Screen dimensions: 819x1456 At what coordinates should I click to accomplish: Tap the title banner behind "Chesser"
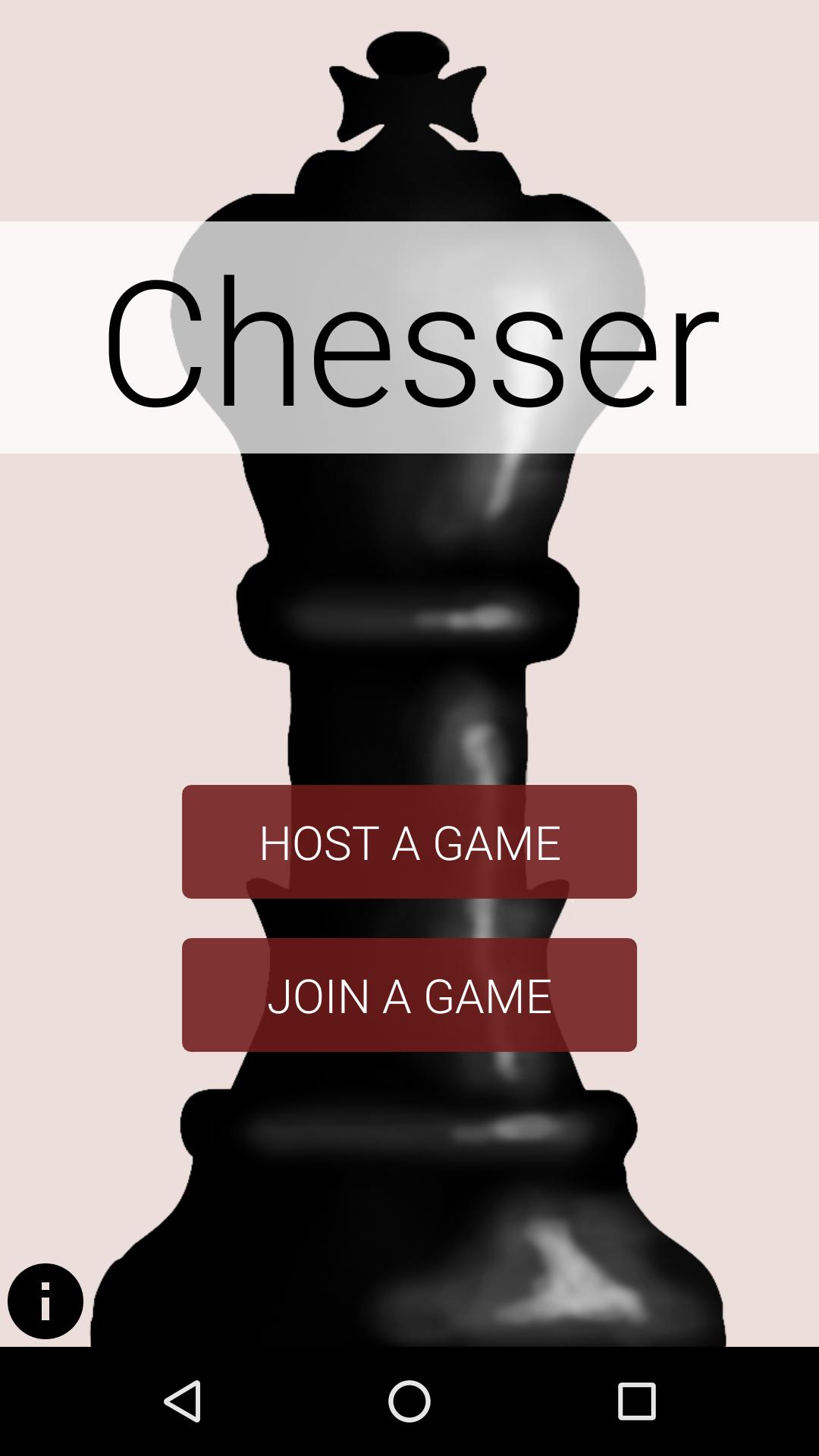pos(409,334)
